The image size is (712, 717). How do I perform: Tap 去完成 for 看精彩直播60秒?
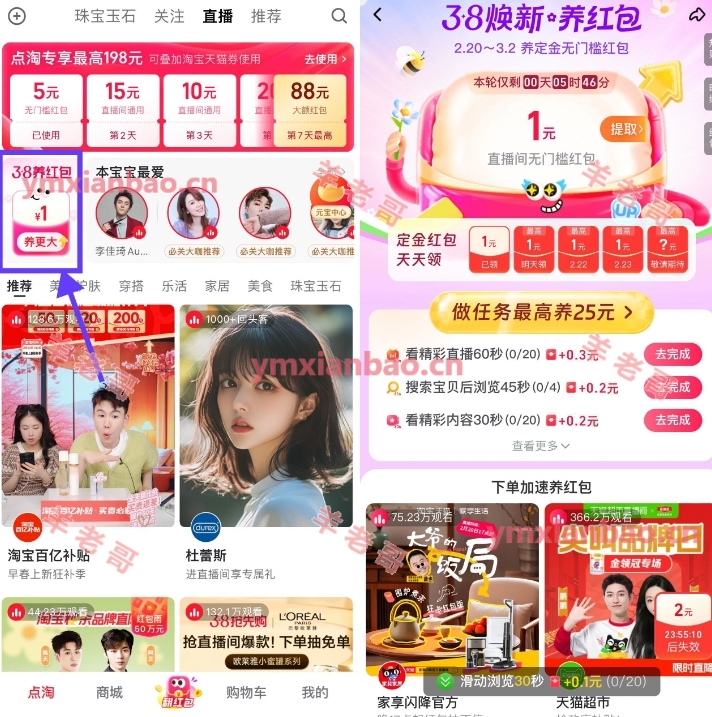672,354
